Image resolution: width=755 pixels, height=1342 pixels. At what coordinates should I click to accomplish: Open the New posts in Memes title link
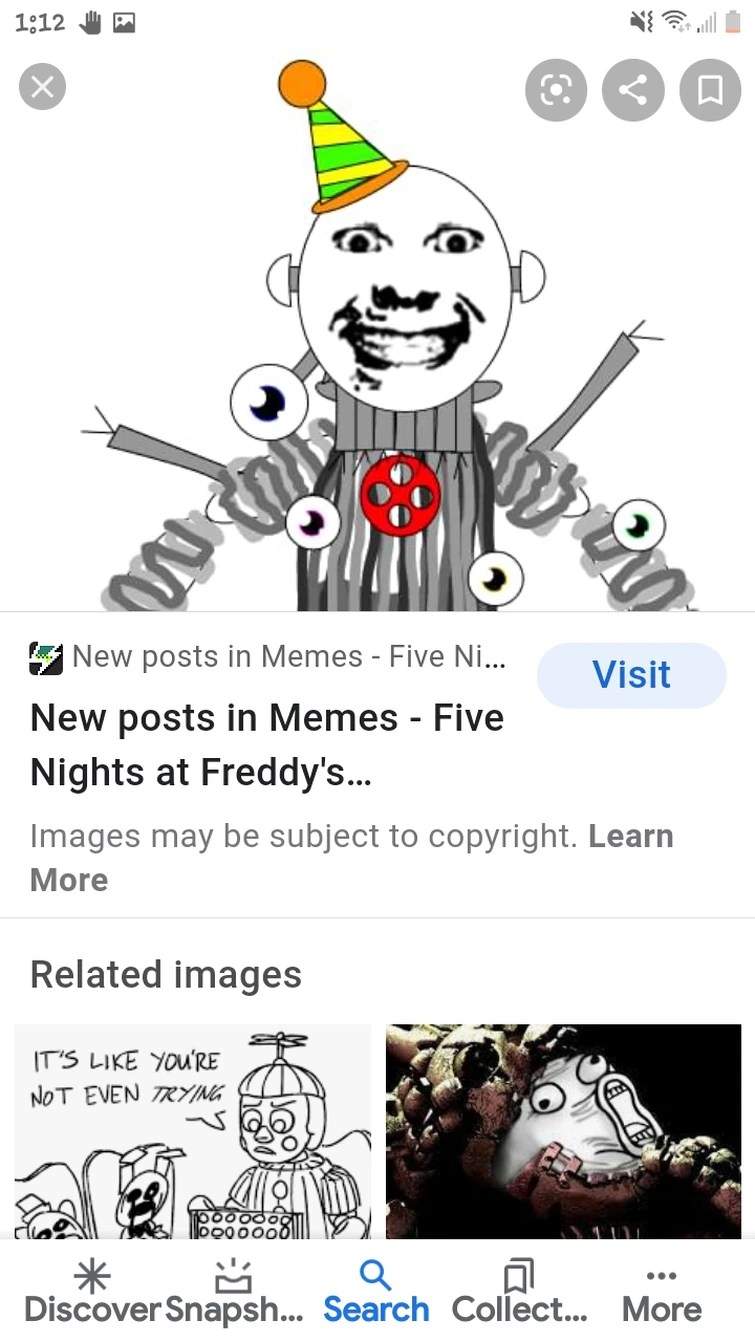point(266,744)
